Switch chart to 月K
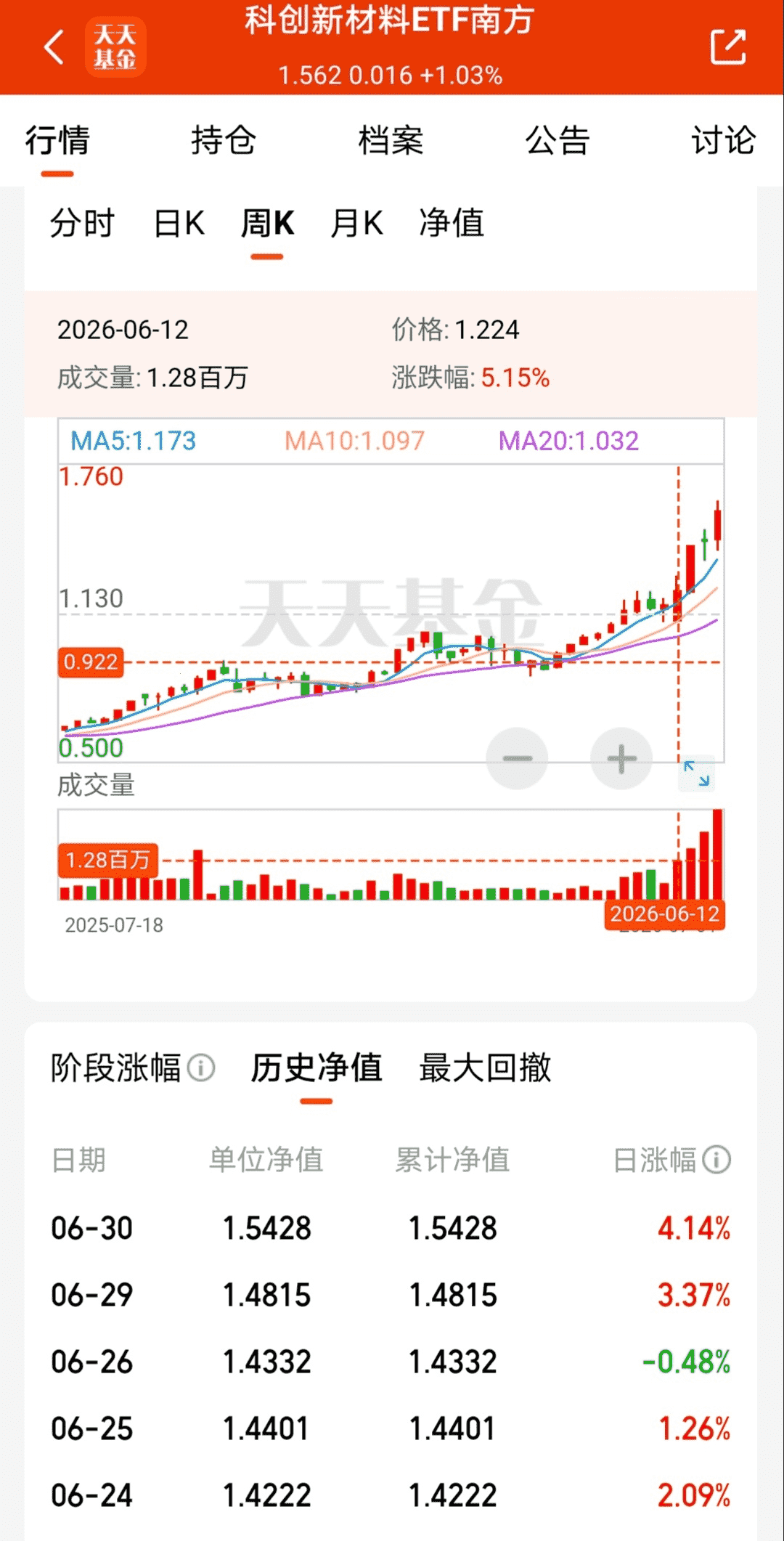 tap(356, 223)
